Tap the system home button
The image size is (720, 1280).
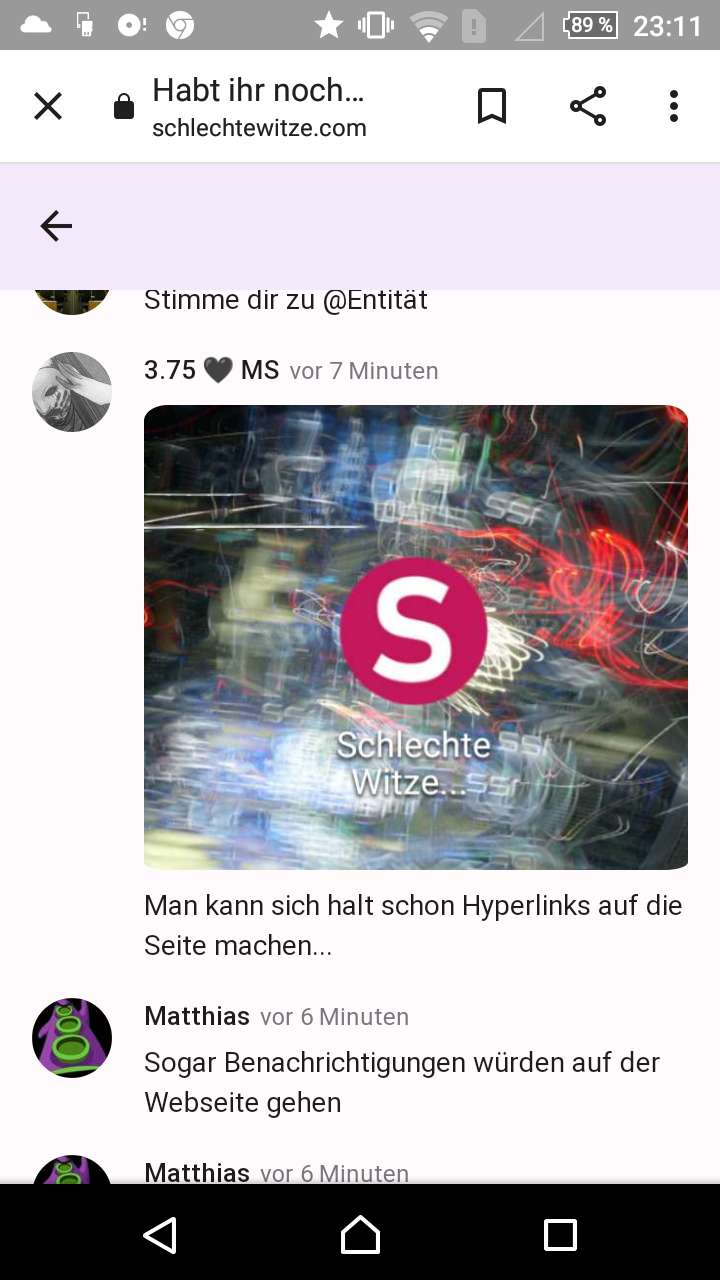(x=360, y=1234)
